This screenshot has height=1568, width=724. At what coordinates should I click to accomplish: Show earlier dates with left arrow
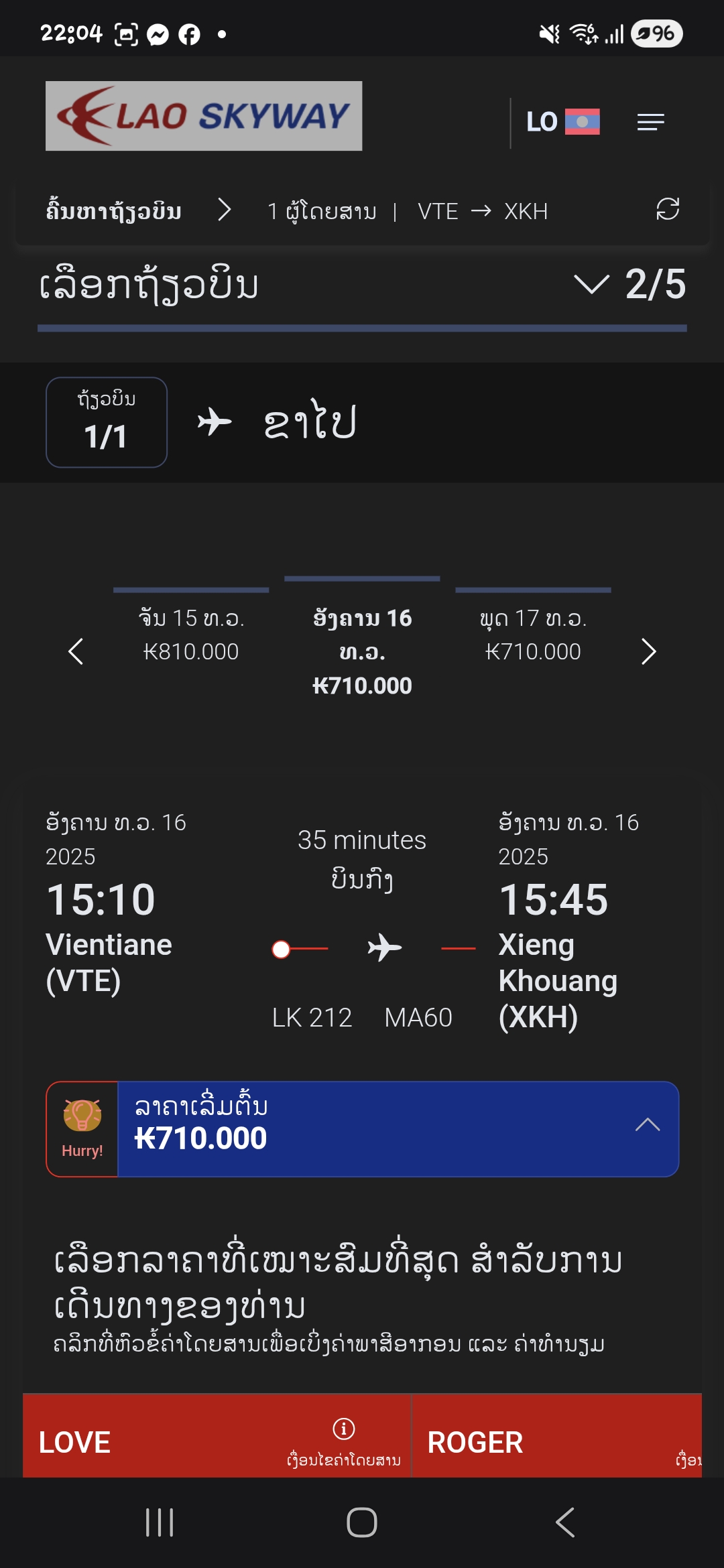tap(76, 651)
